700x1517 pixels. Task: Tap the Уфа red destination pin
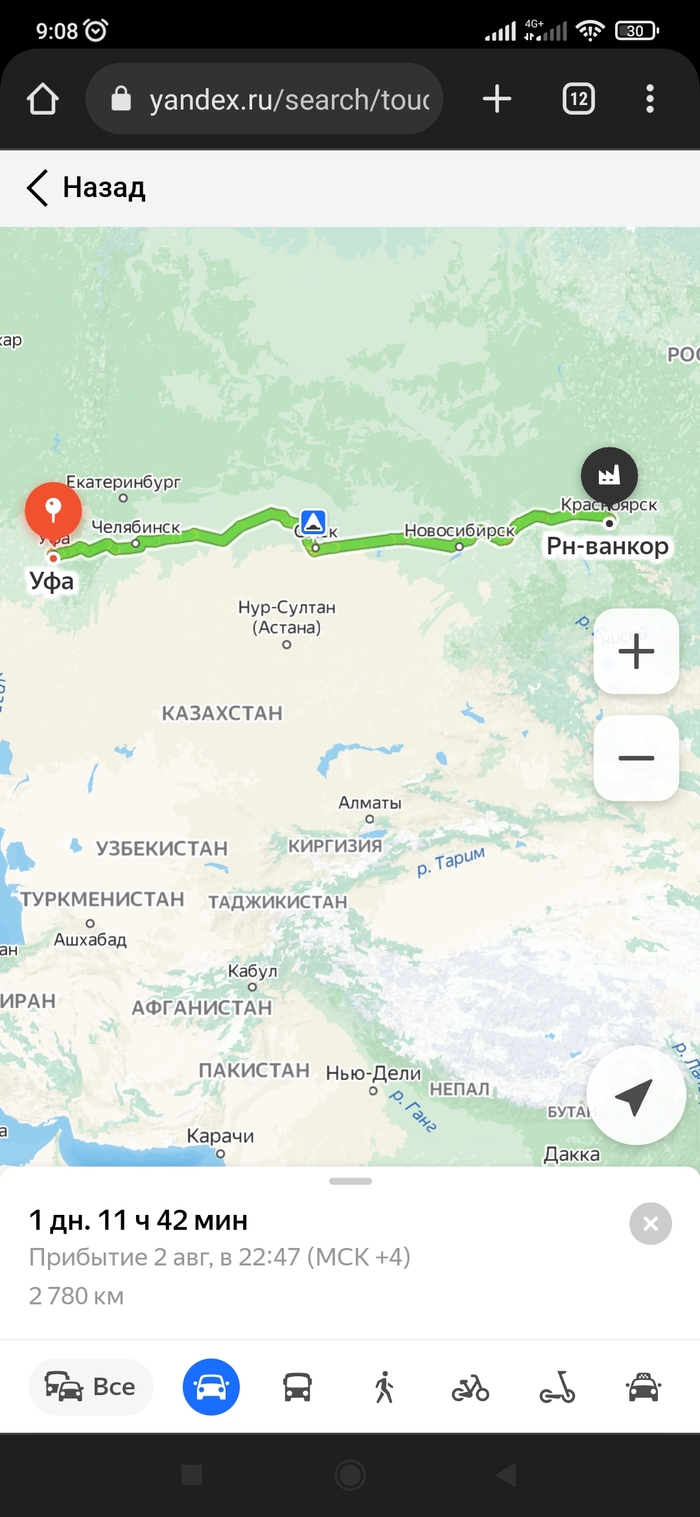53,512
